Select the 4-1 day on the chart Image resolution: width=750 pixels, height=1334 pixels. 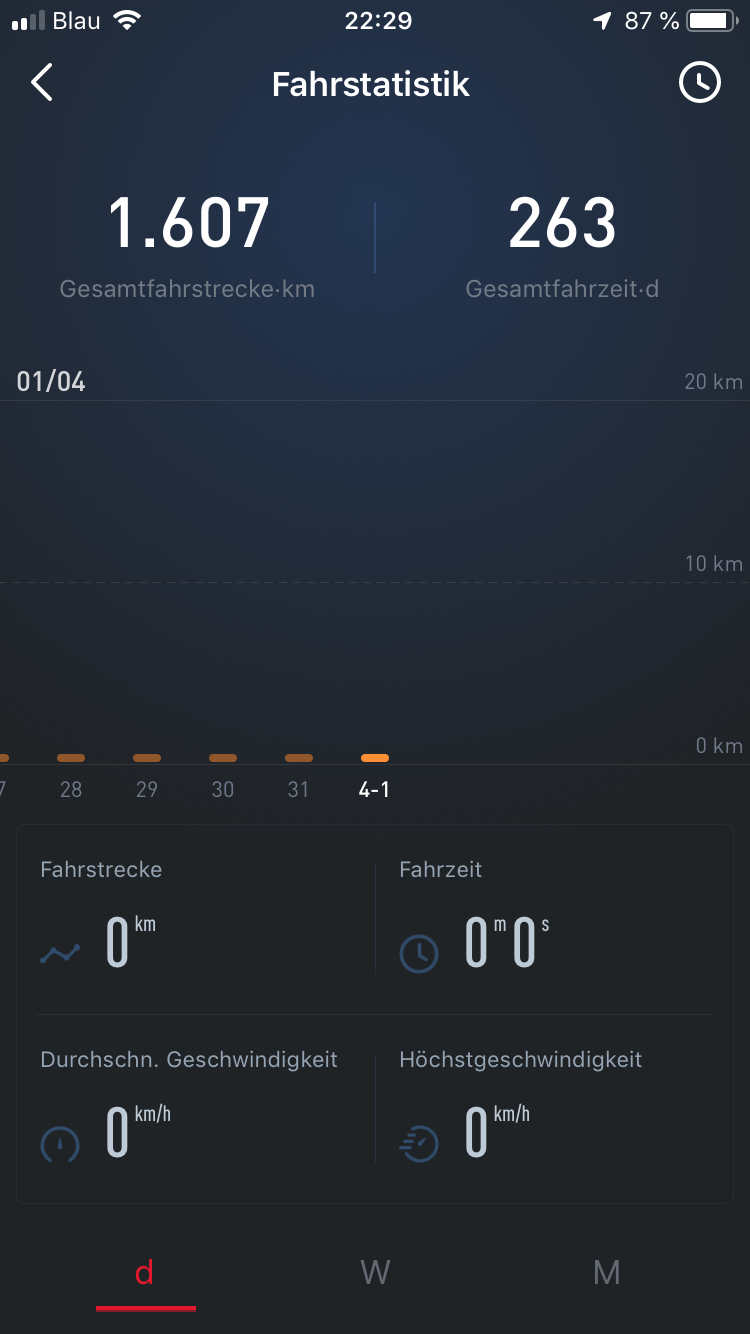(375, 789)
